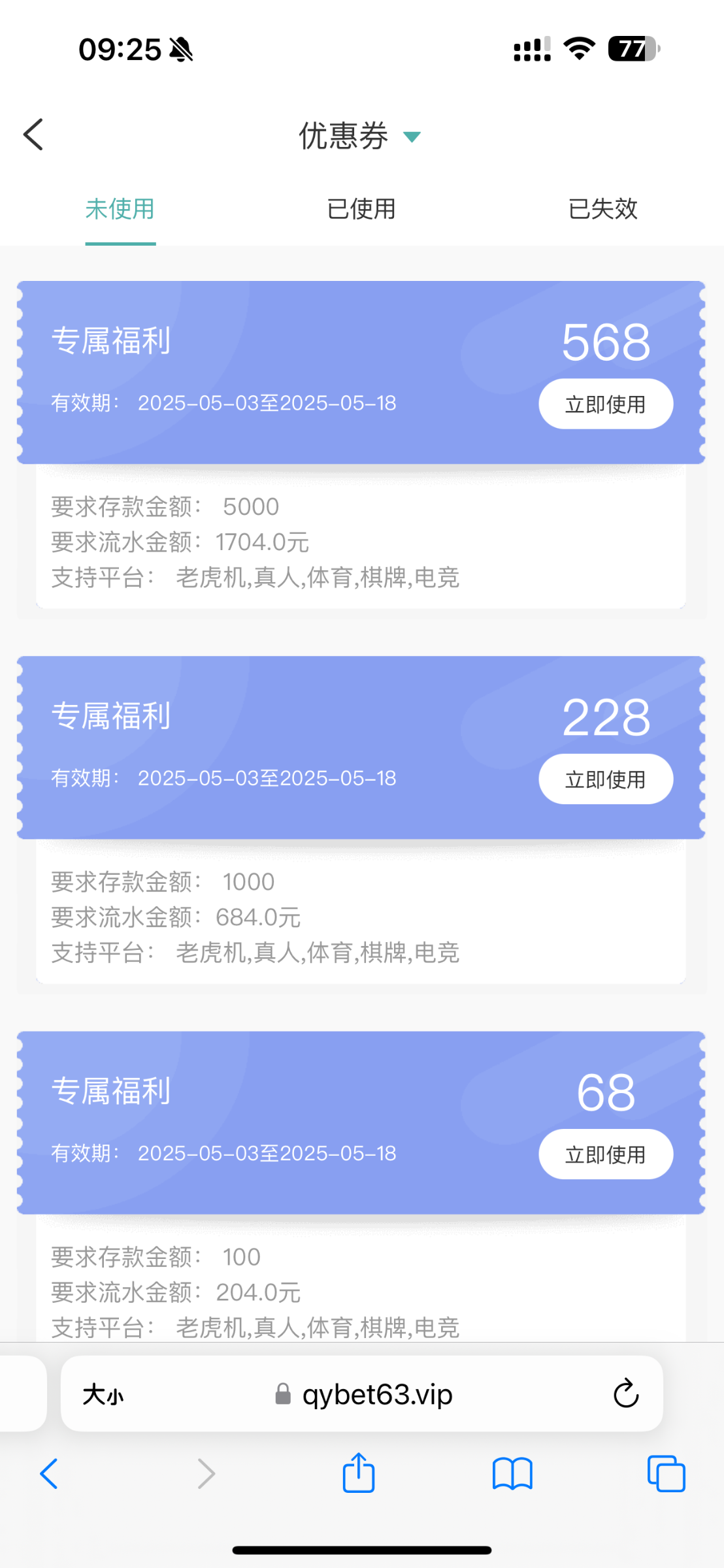
Task: Tap 立即使用 on the 568 coupon
Action: coord(605,404)
